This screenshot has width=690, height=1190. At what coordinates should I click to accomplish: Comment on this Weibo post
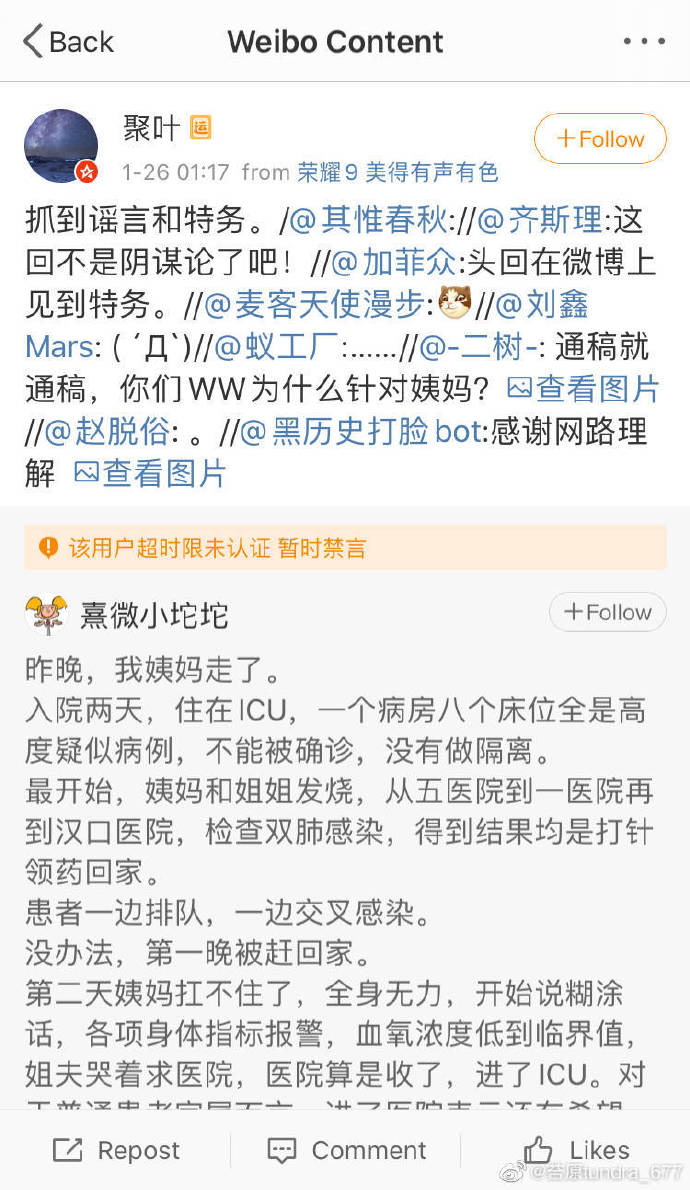point(346,1150)
